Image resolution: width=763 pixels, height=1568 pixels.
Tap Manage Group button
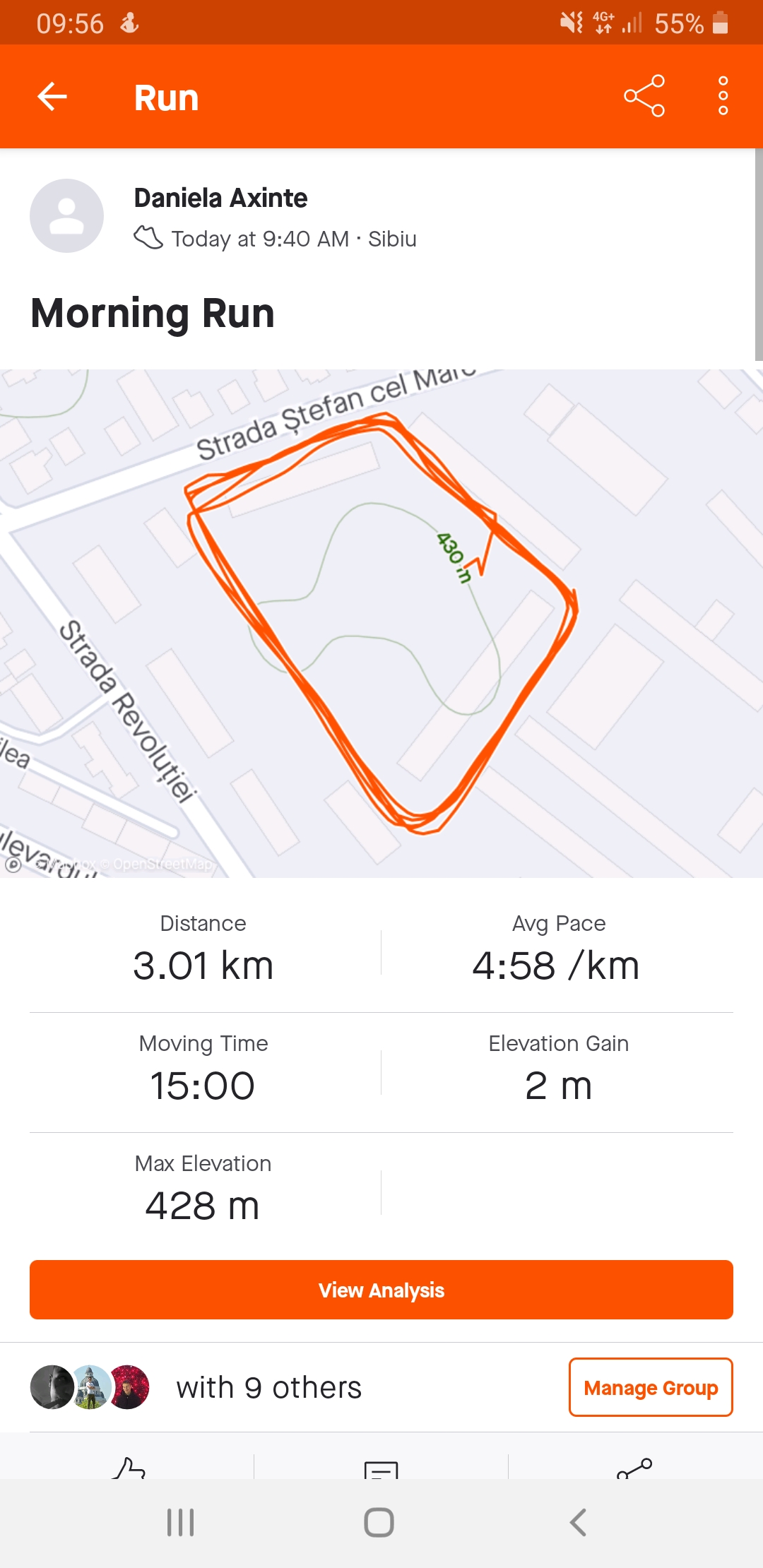(650, 1387)
